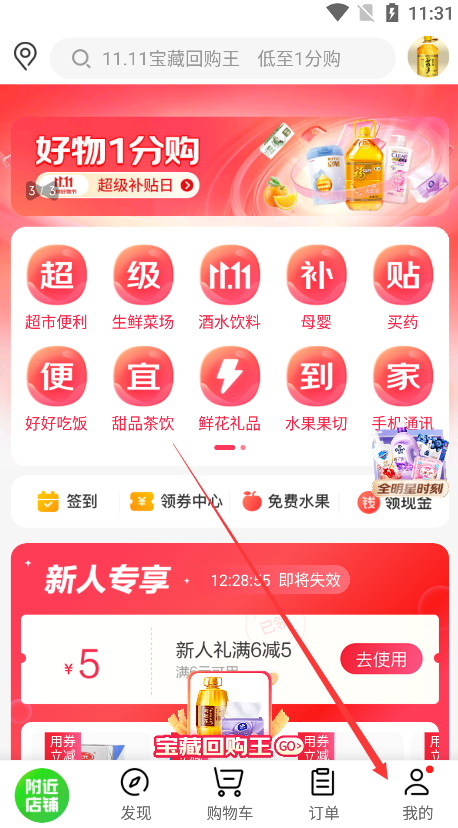Select the 酒水饮料 category
The height and width of the screenshot is (828, 458).
pos(229,288)
